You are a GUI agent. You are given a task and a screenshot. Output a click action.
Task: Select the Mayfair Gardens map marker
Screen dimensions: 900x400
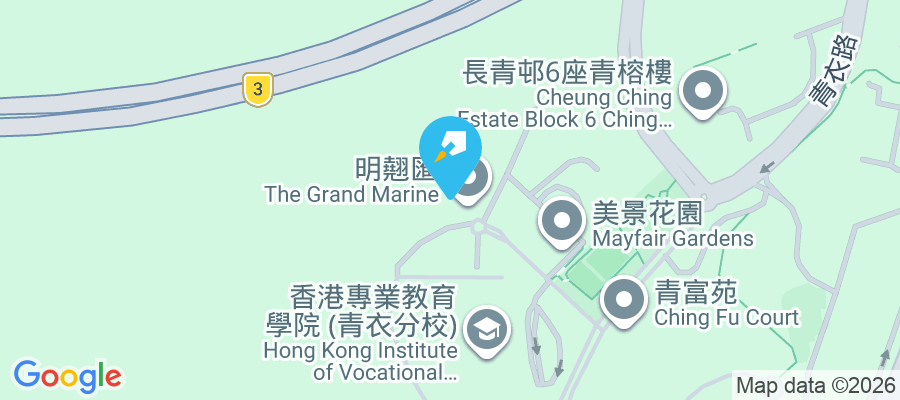point(562,221)
